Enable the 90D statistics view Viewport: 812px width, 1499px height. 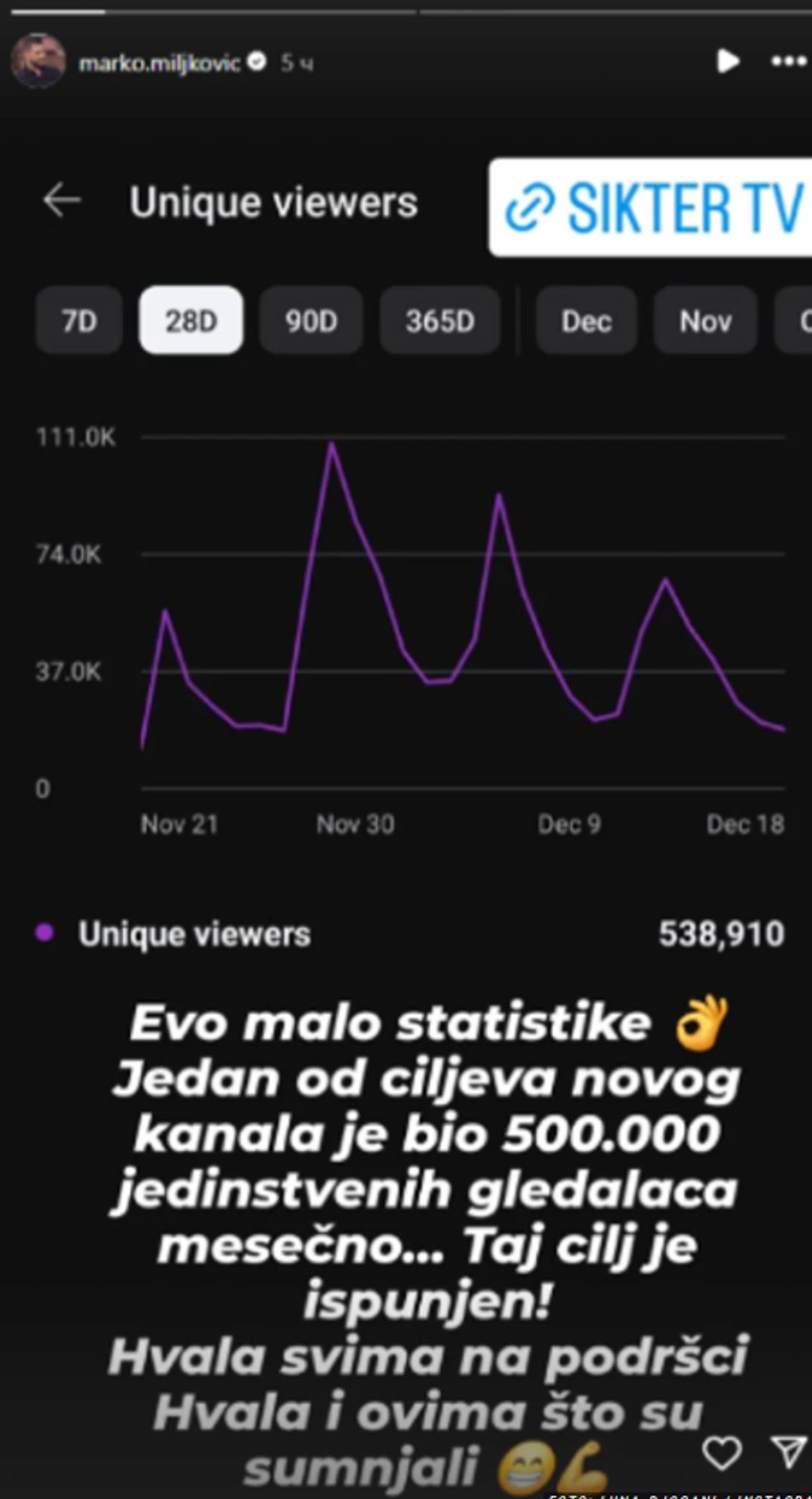click(x=310, y=321)
